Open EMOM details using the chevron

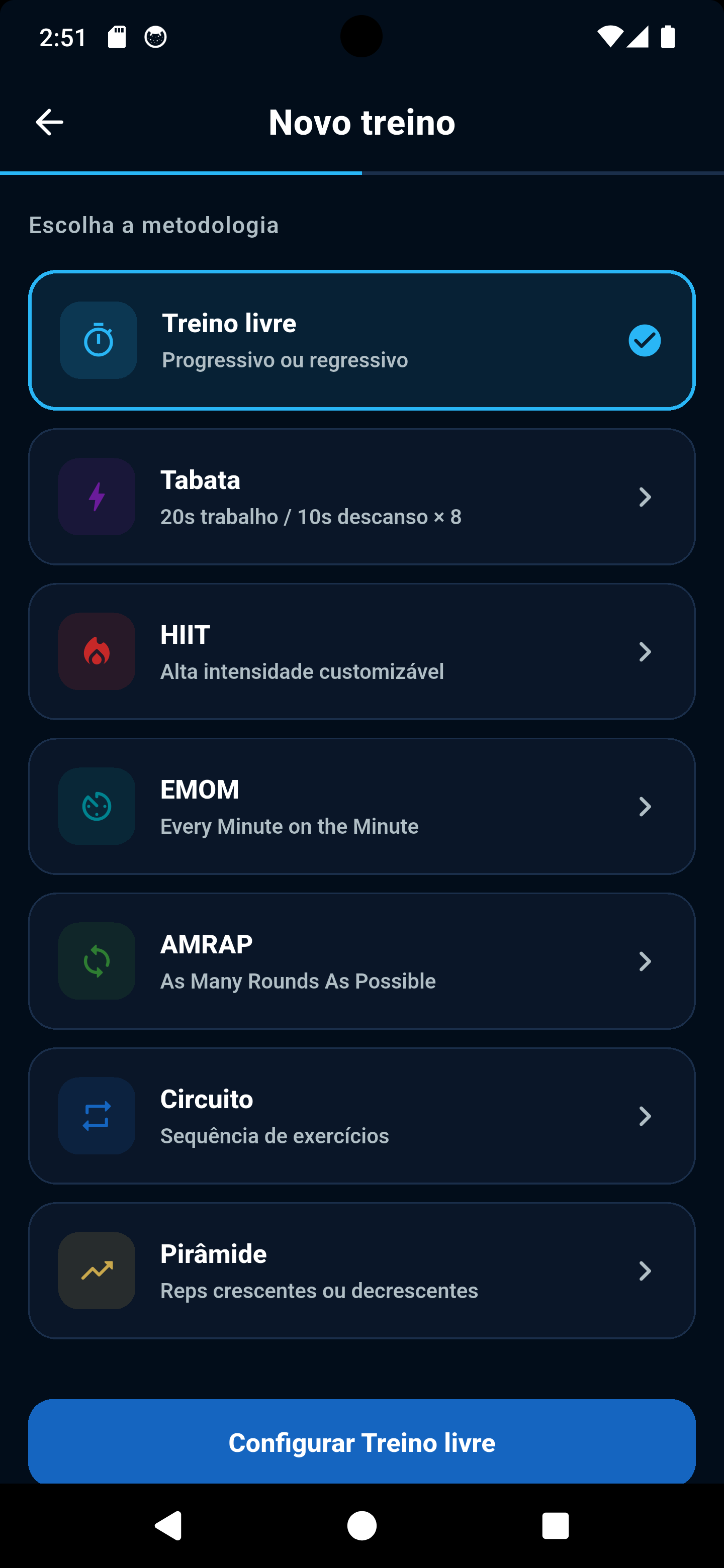click(x=646, y=807)
